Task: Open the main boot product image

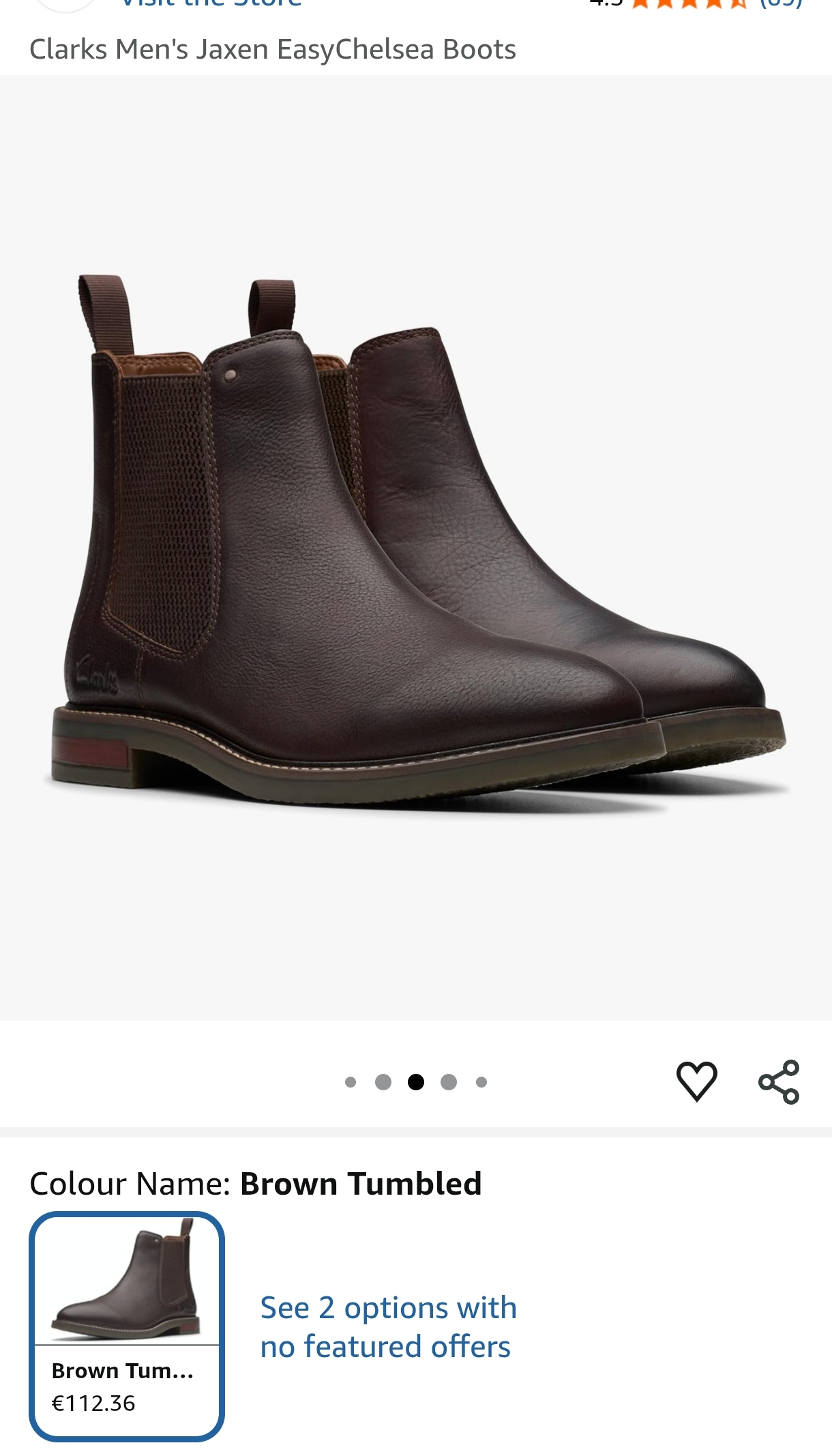Action: [x=416, y=546]
